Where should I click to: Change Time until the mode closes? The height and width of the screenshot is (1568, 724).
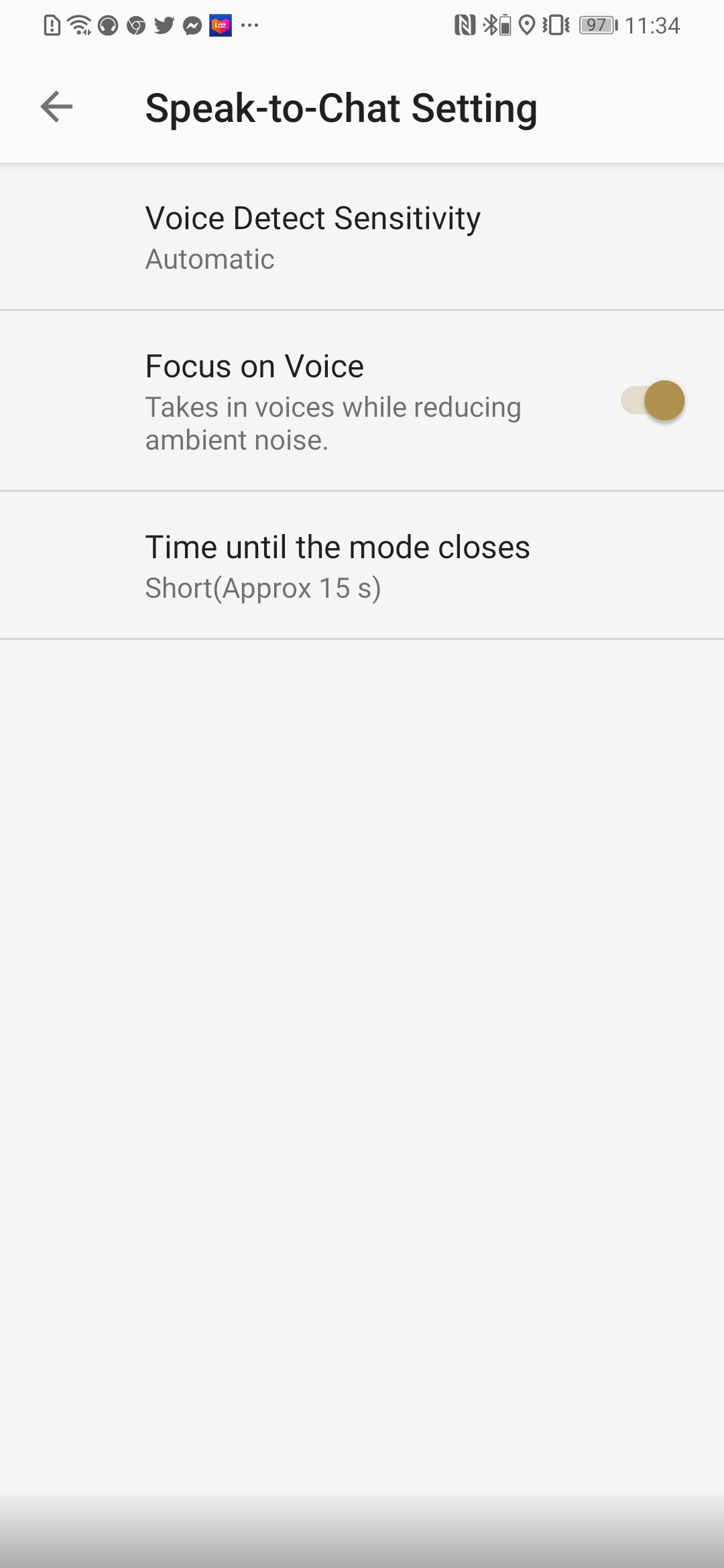coord(362,566)
